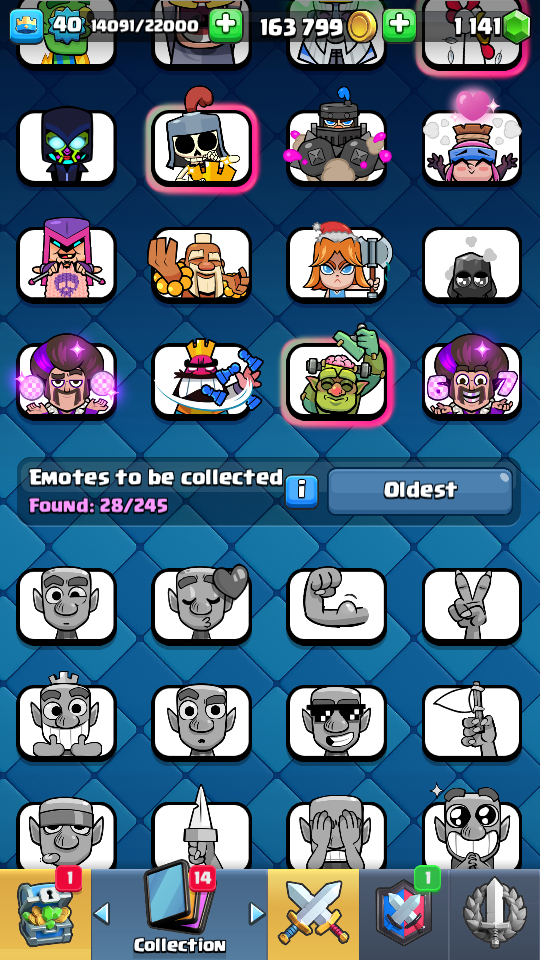
Task: Select the winking goblin grey emote
Action: [66, 606]
